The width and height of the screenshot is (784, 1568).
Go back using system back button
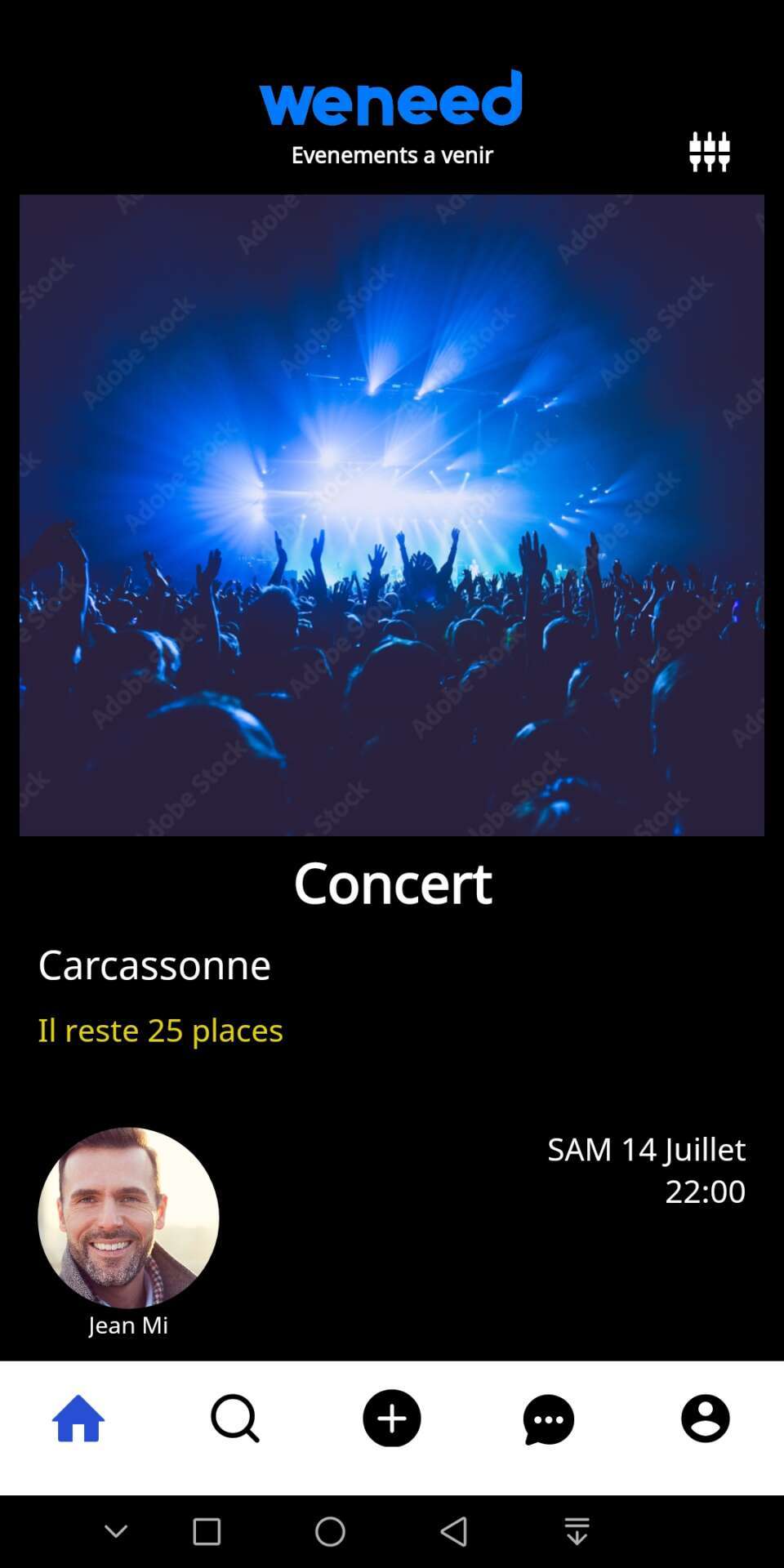click(x=454, y=1532)
